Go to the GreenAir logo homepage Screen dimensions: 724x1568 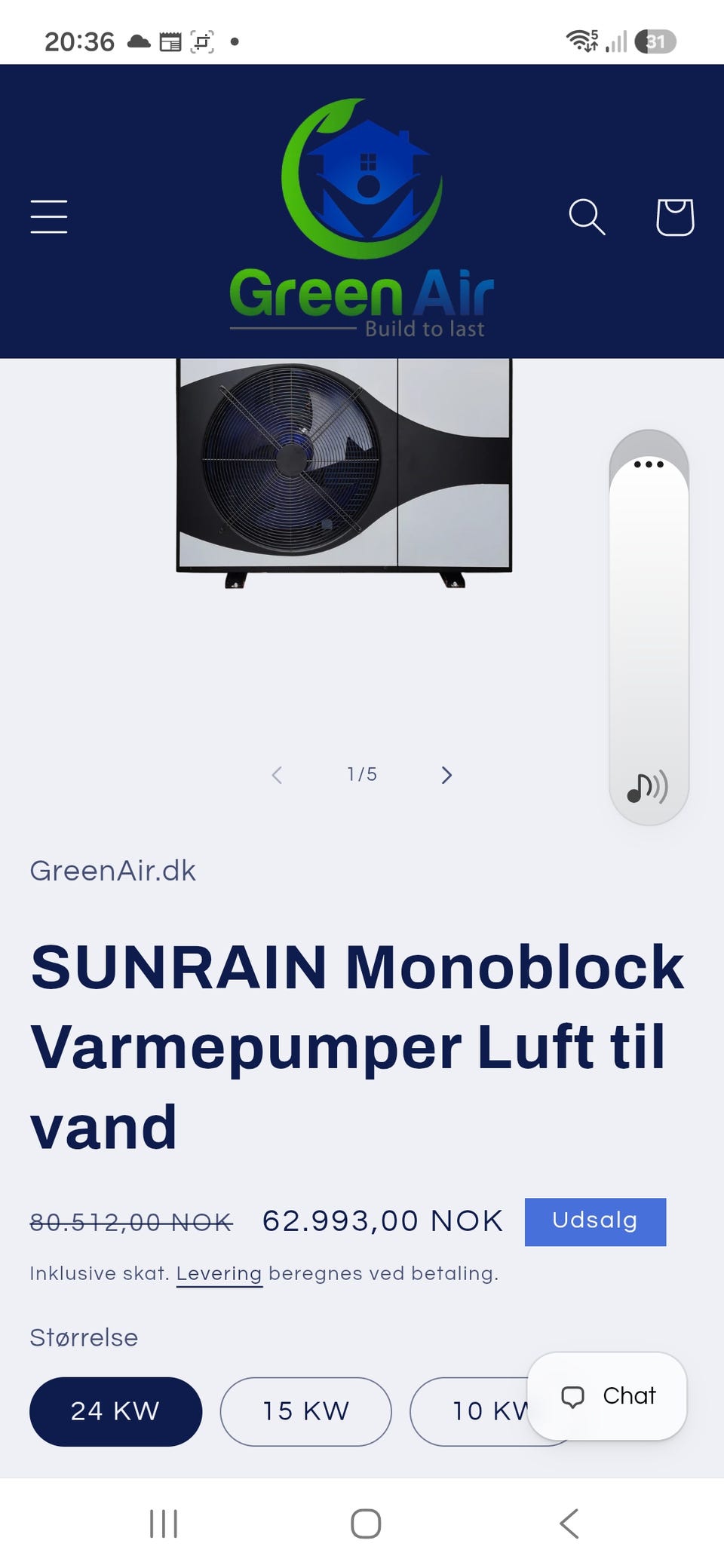pos(362,218)
